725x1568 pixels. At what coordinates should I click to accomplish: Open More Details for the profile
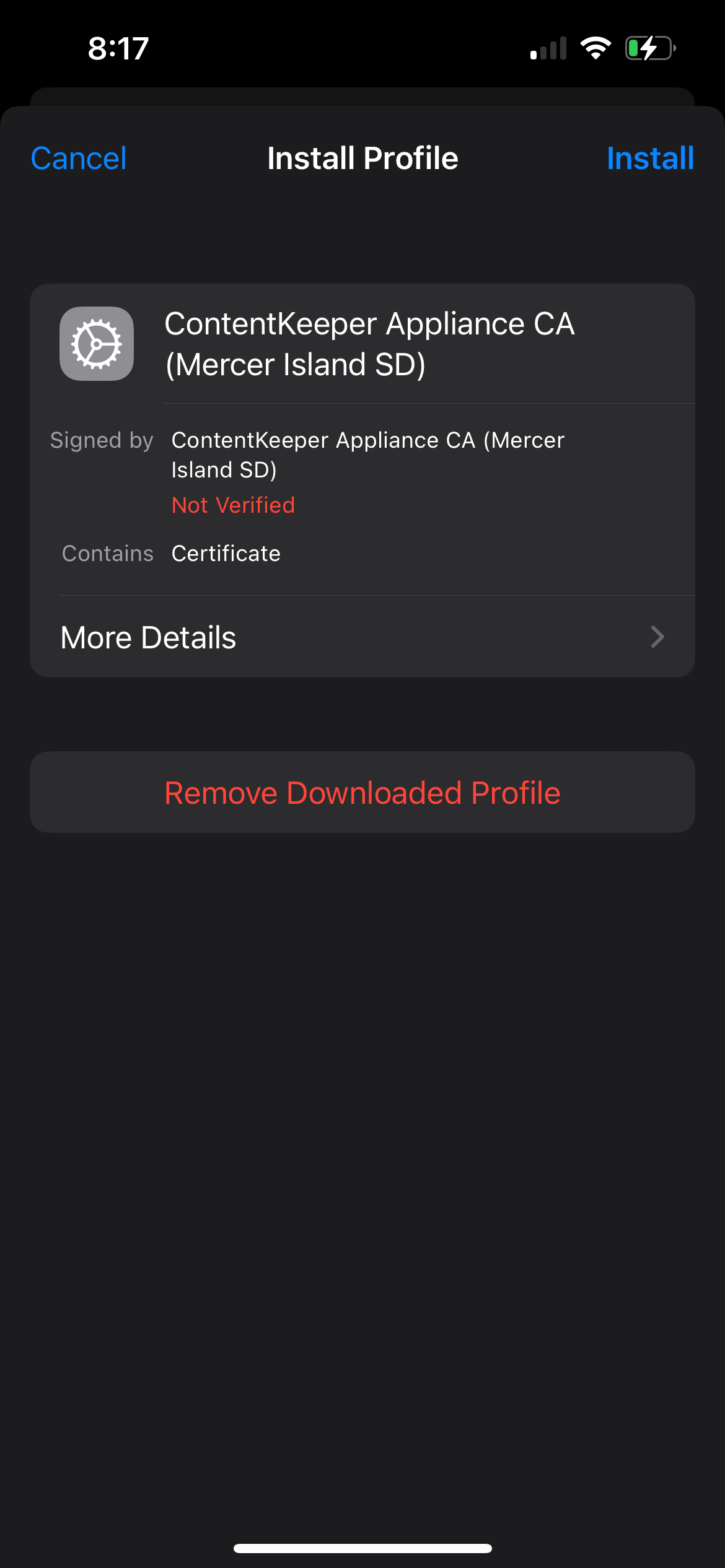[362, 637]
